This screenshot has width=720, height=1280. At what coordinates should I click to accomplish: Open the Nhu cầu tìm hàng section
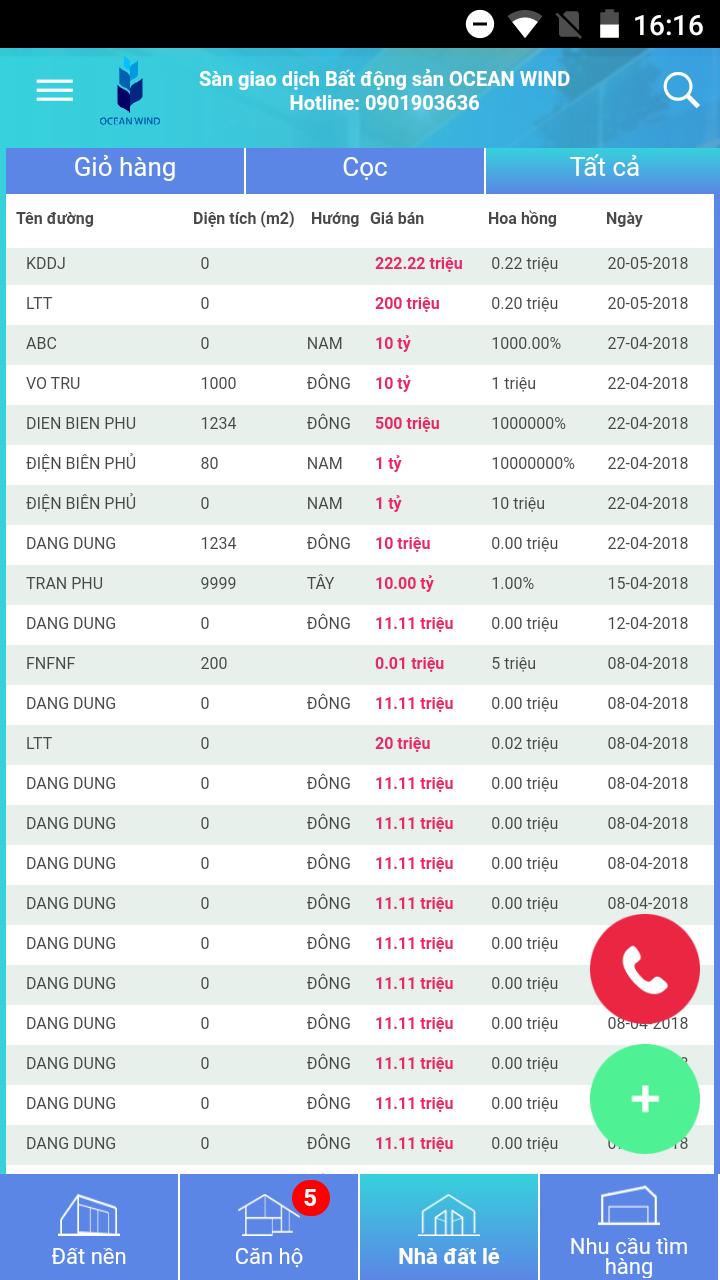[629, 1228]
